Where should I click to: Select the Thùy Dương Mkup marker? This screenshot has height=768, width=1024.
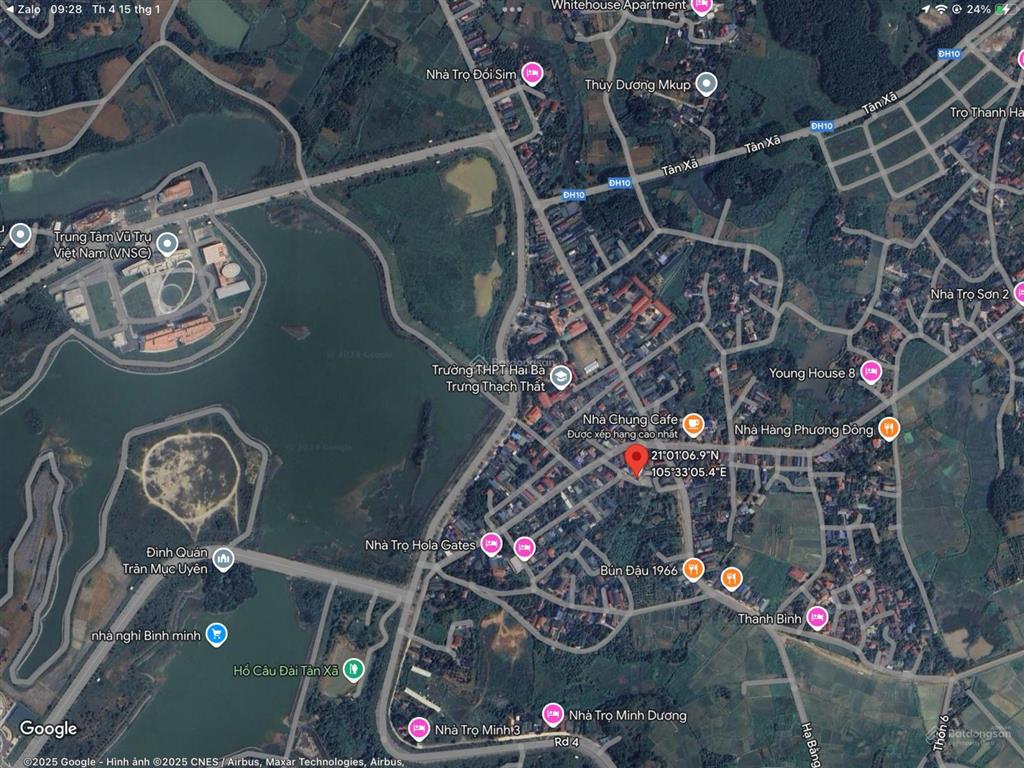tap(706, 84)
